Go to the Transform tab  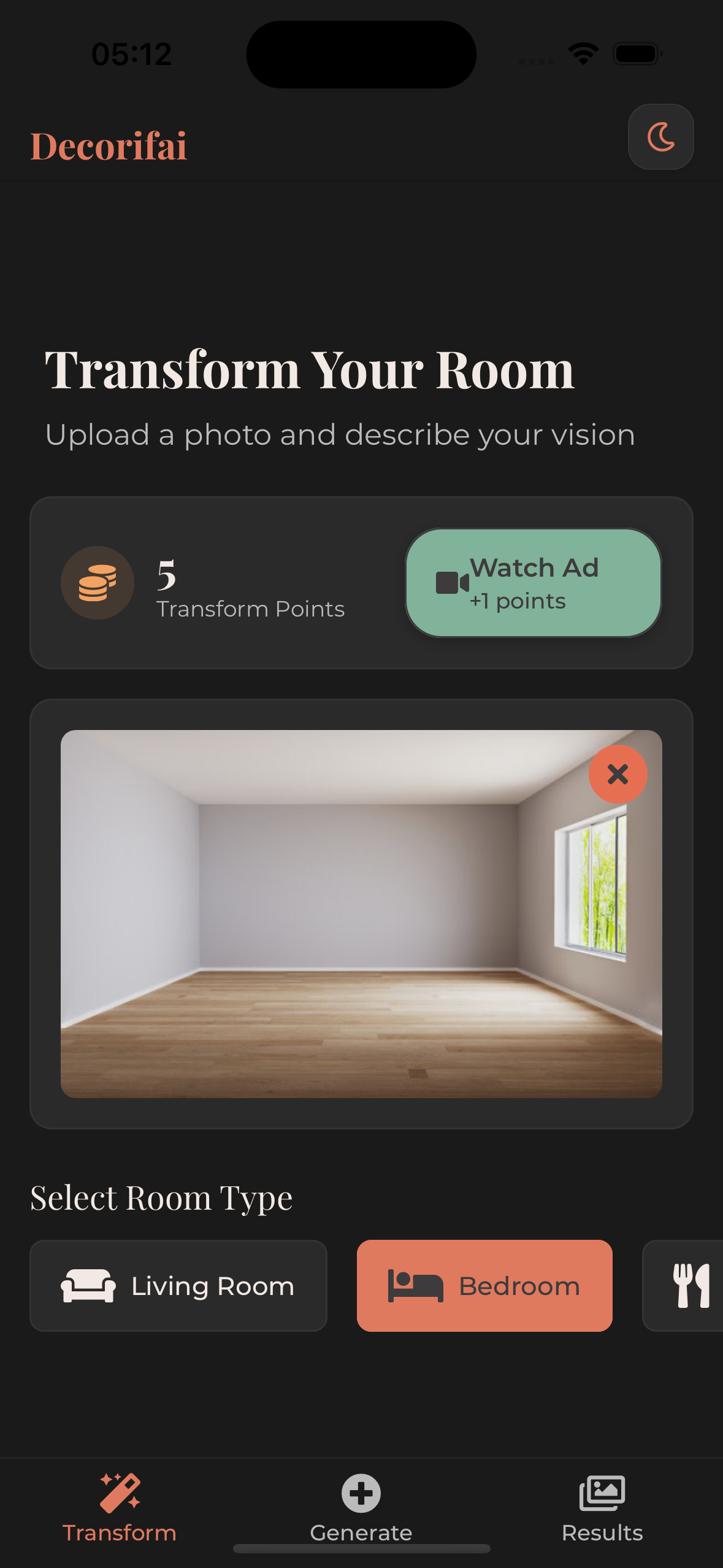click(x=120, y=1508)
